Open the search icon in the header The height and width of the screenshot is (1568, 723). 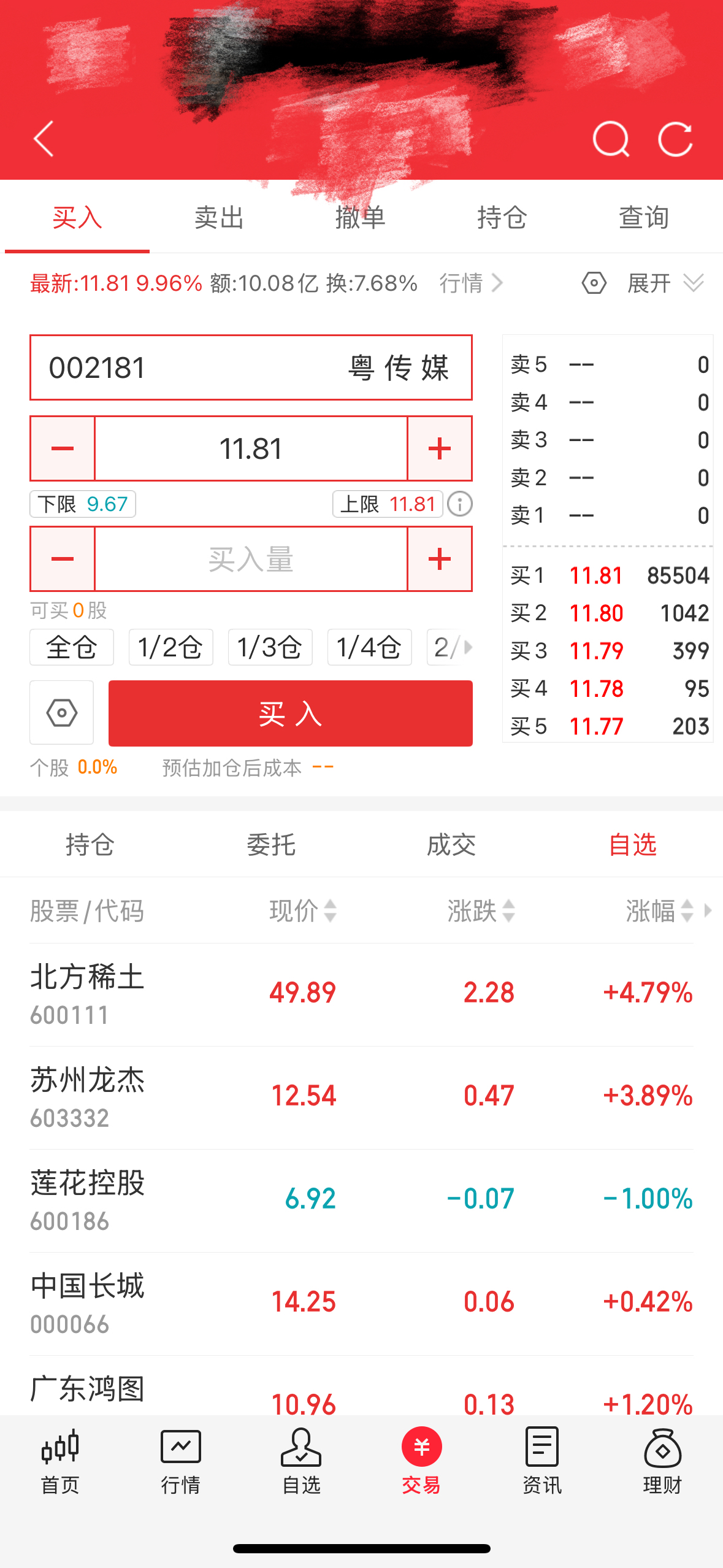(x=611, y=139)
